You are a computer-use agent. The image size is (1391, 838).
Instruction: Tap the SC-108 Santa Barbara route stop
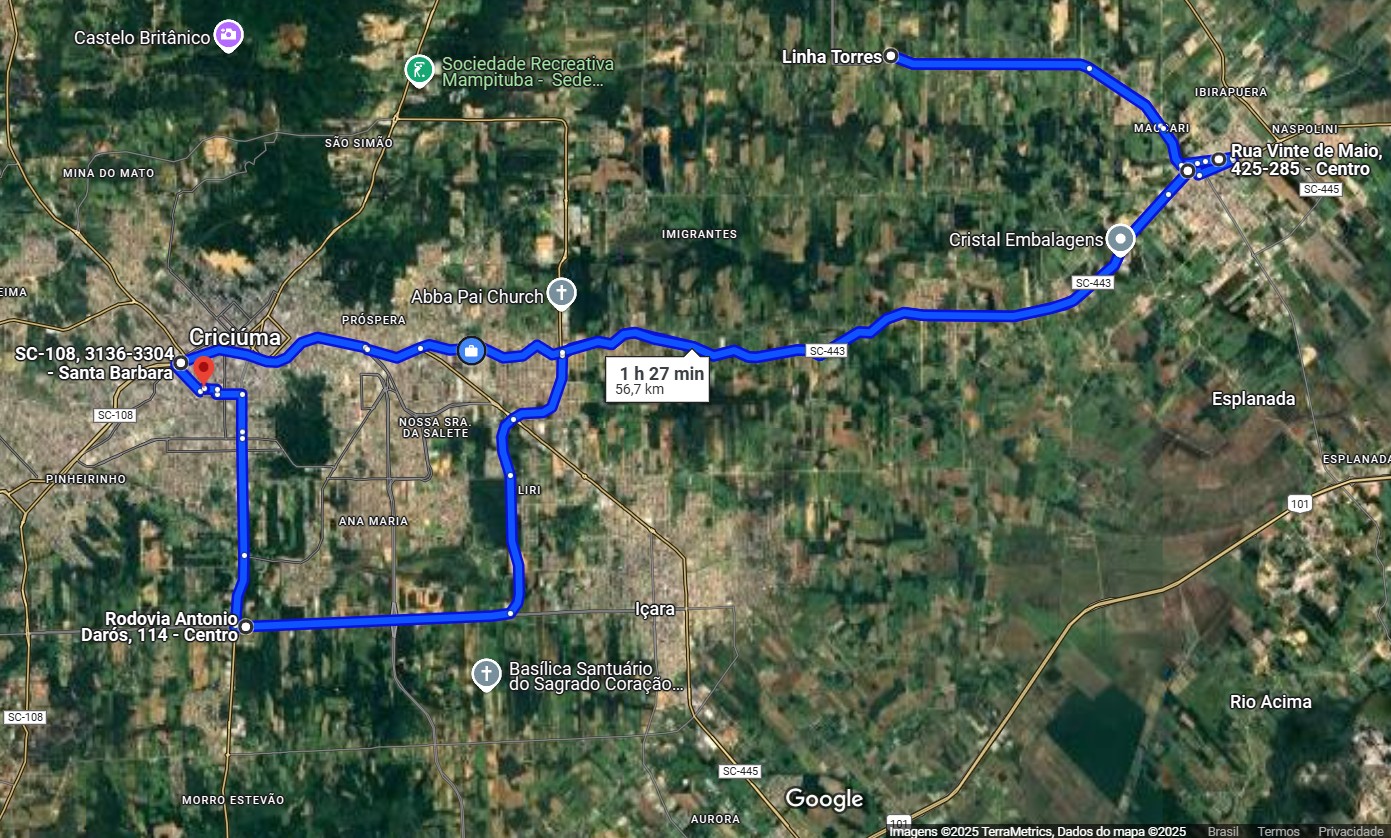[x=181, y=363]
